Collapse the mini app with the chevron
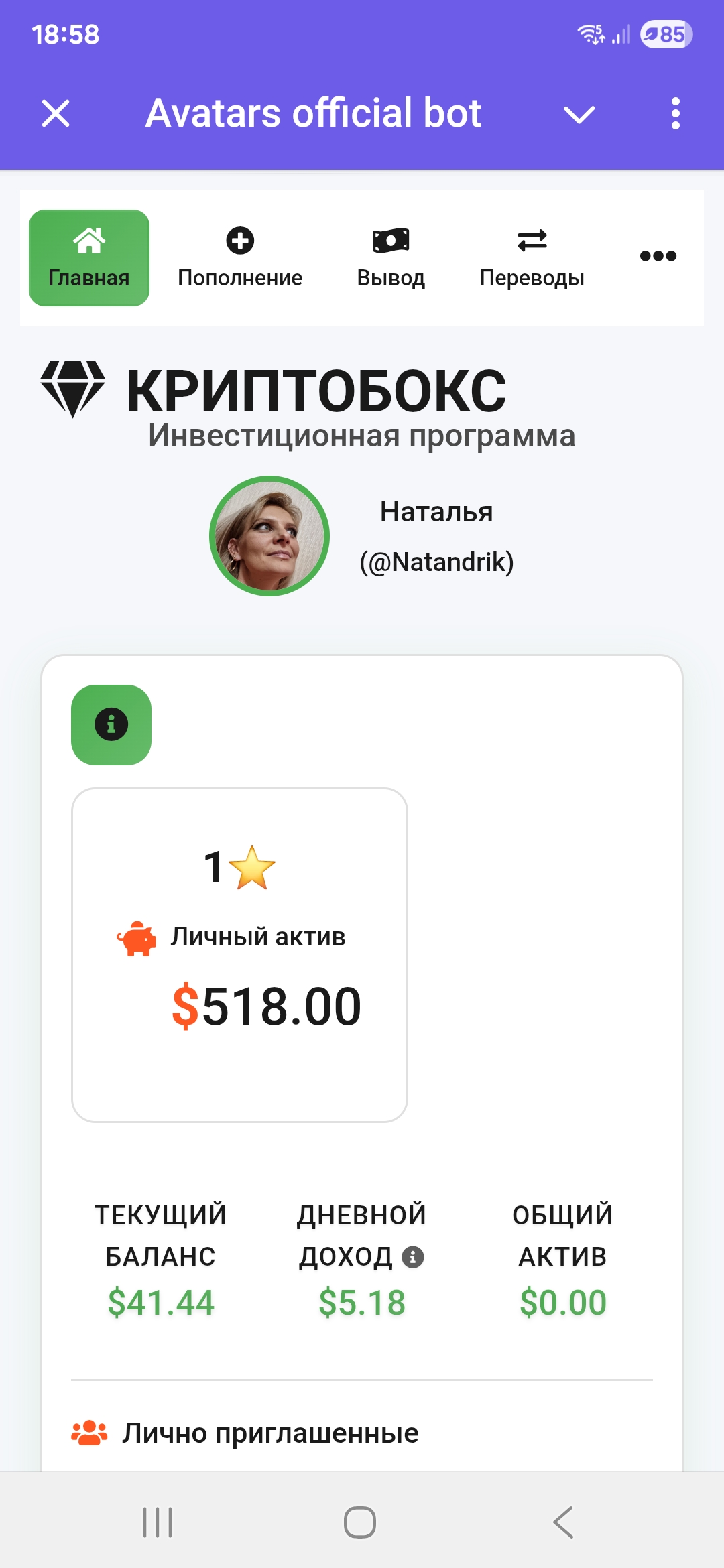This screenshot has height=1568, width=724. [579, 115]
